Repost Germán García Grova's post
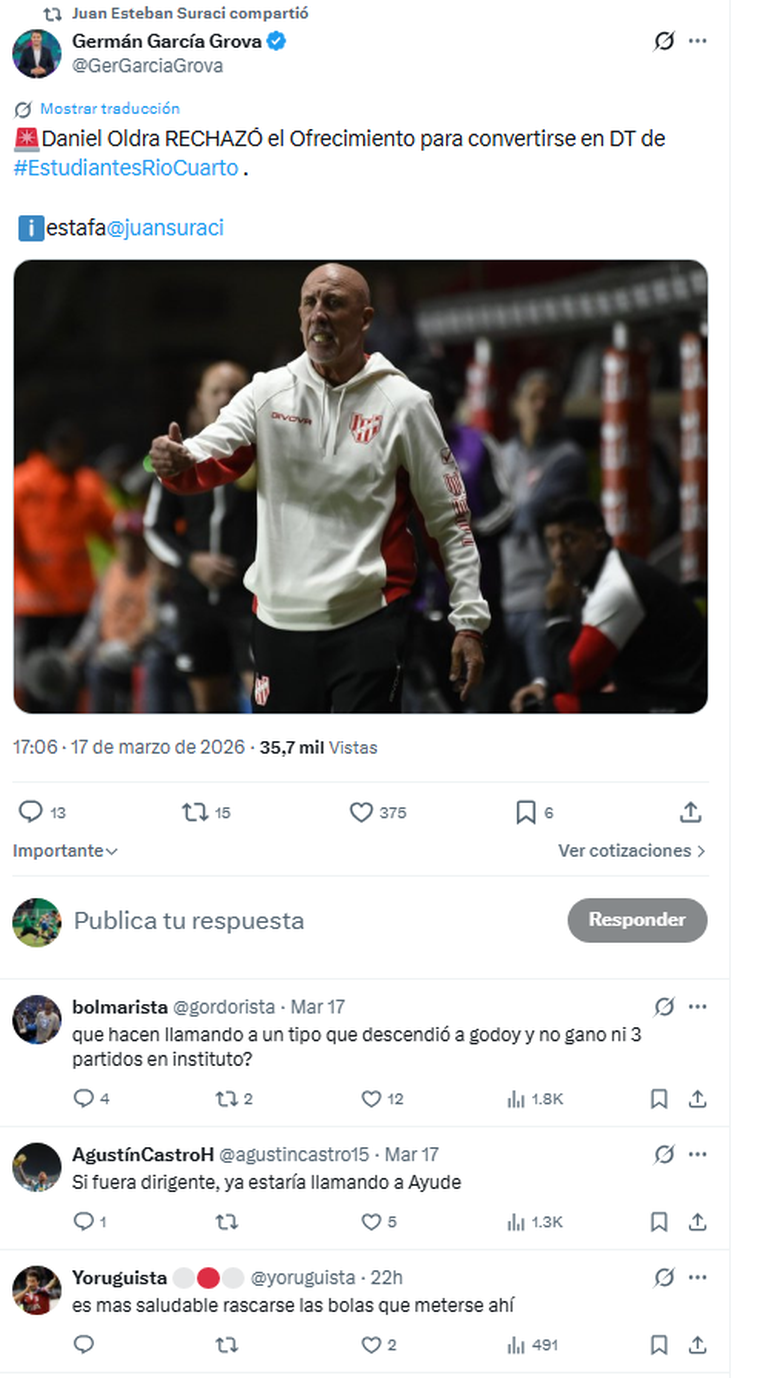The width and height of the screenshot is (760, 1378). 195,812
